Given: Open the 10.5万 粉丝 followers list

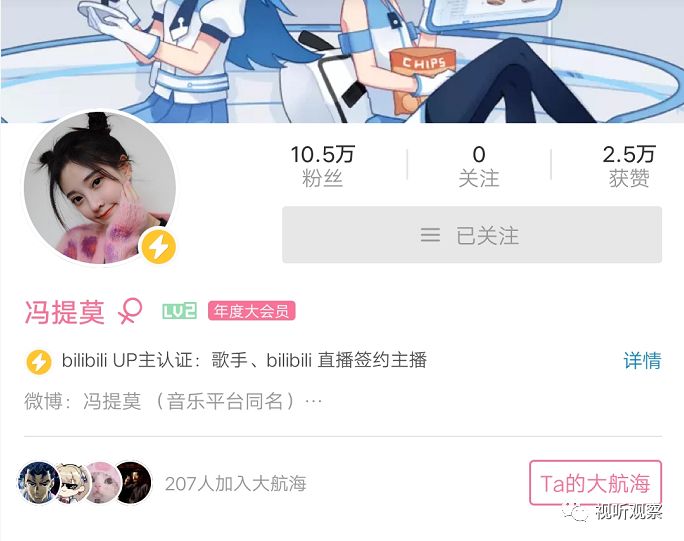Looking at the screenshot, I should [322, 166].
